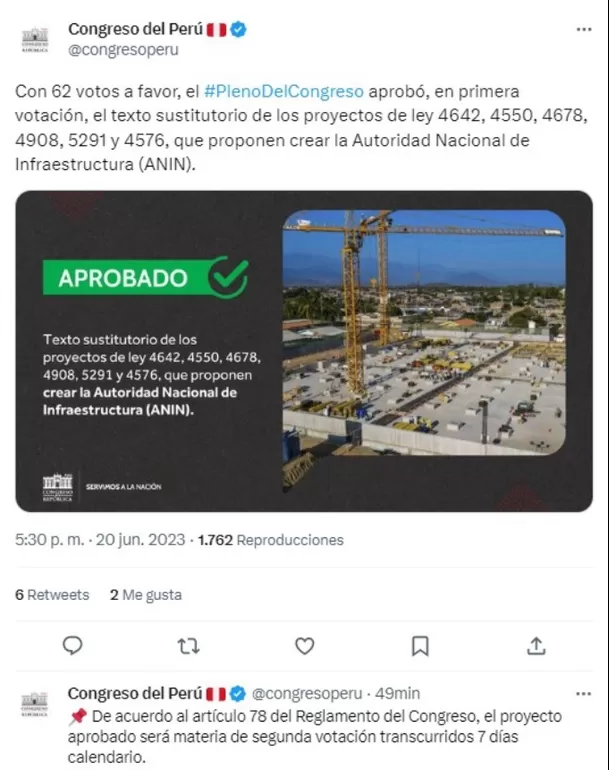
Task: View the 6 Retweets list
Action: [52, 594]
